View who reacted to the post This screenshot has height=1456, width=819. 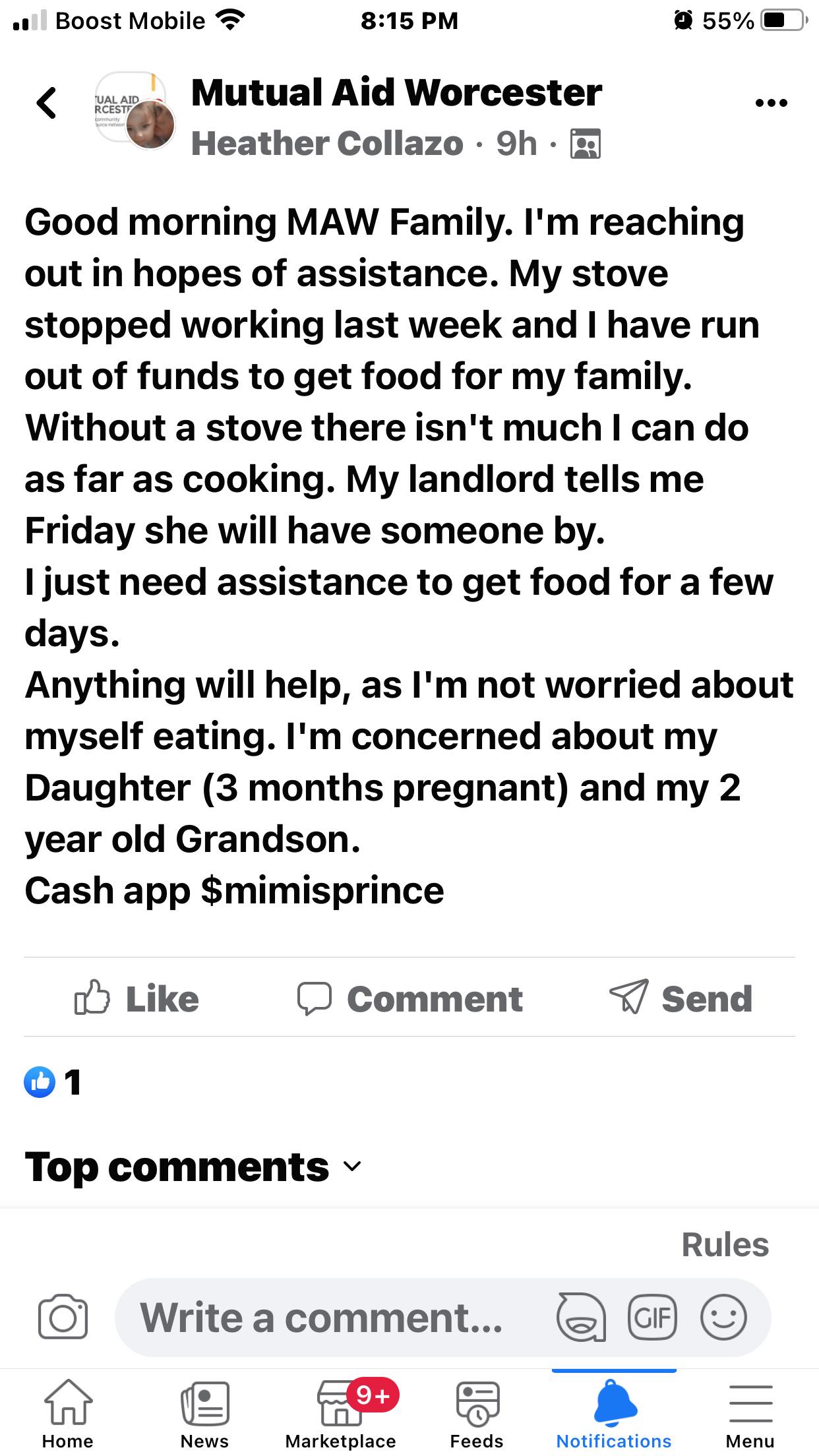53,1082
